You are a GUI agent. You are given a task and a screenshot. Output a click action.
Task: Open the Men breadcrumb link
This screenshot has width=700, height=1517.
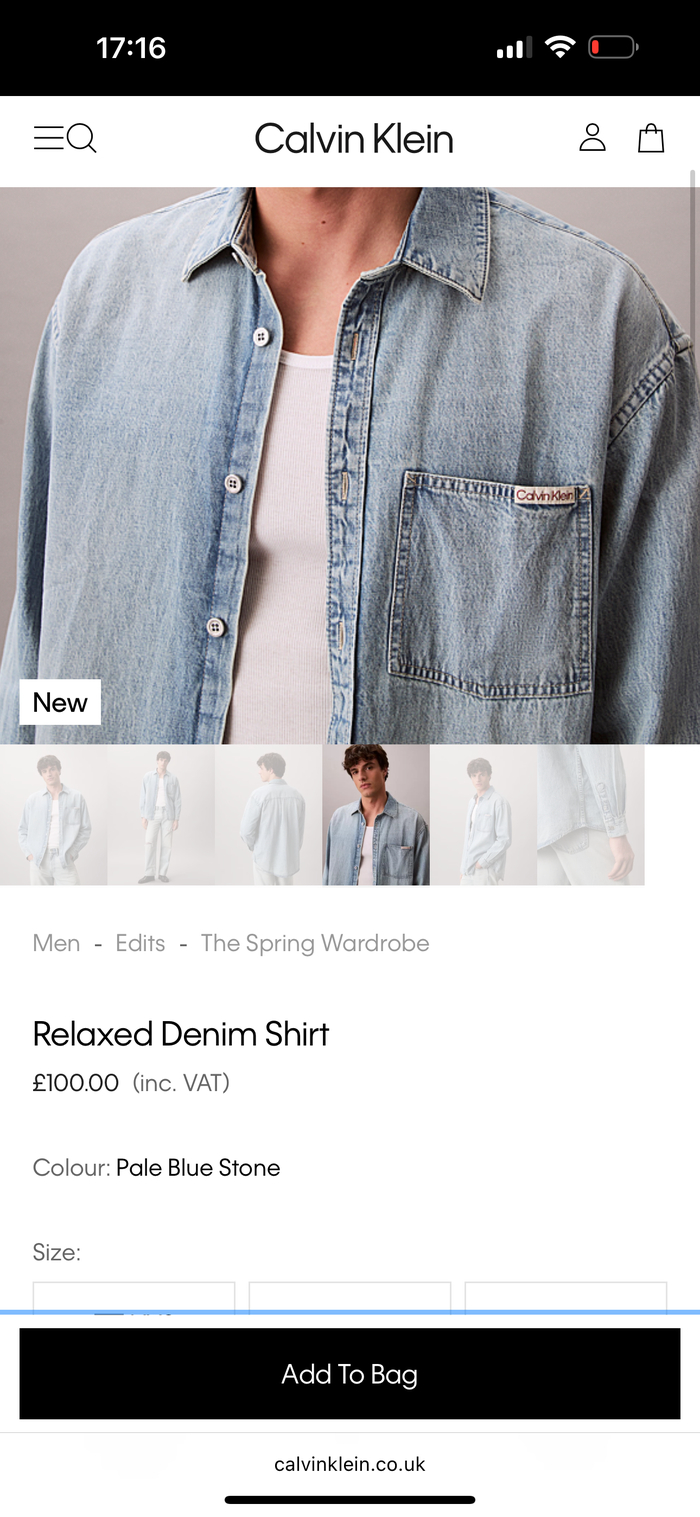coord(56,943)
